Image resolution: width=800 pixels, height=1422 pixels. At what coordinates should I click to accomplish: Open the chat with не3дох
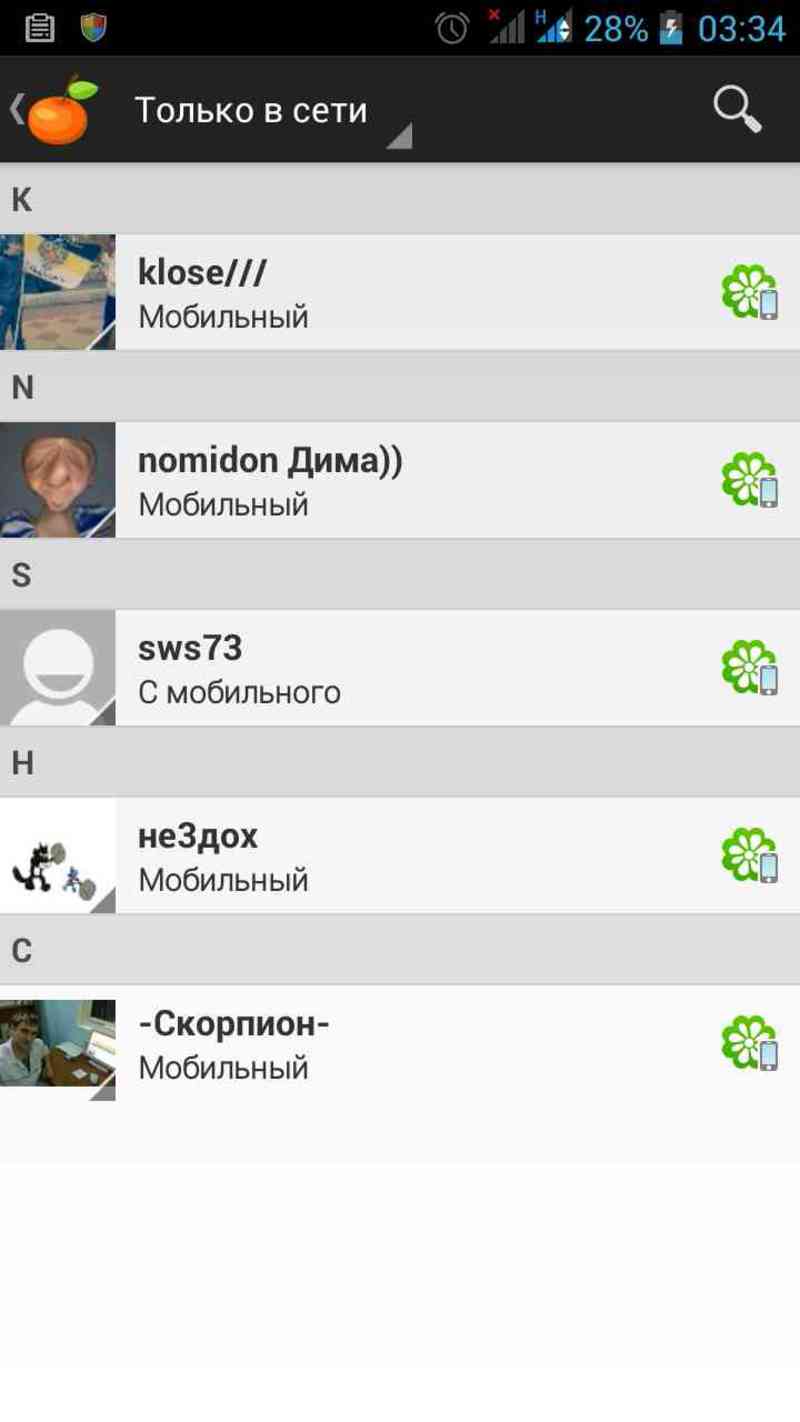click(x=420, y=855)
